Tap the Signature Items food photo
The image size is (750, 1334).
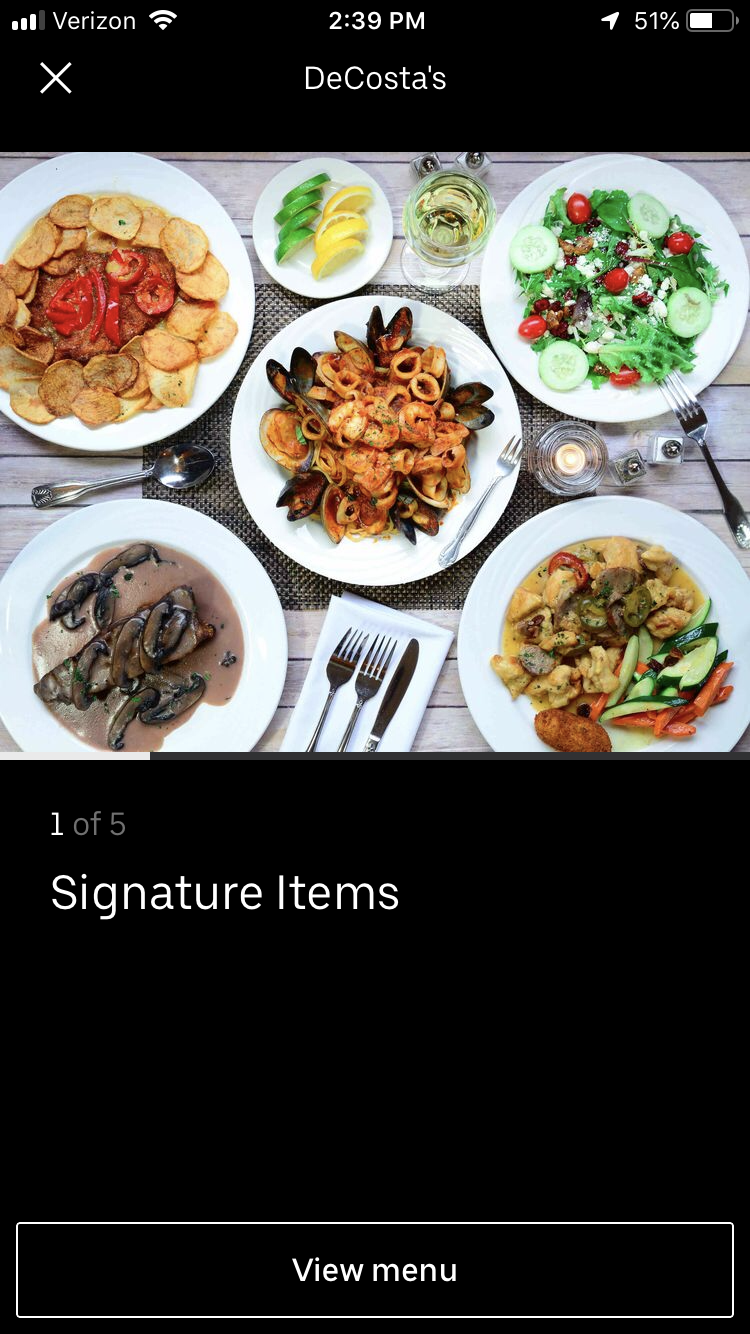click(375, 452)
